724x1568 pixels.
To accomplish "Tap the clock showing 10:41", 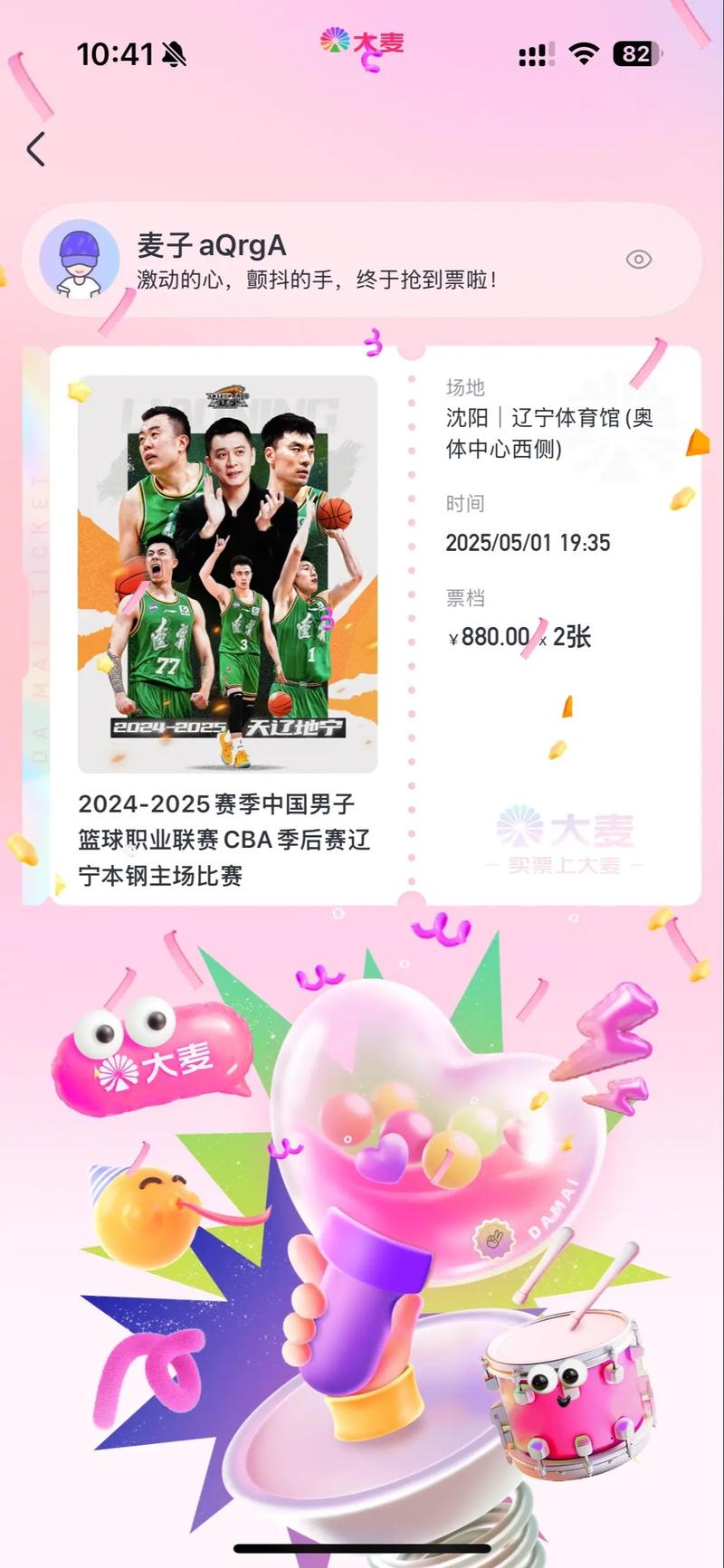I will click(114, 53).
